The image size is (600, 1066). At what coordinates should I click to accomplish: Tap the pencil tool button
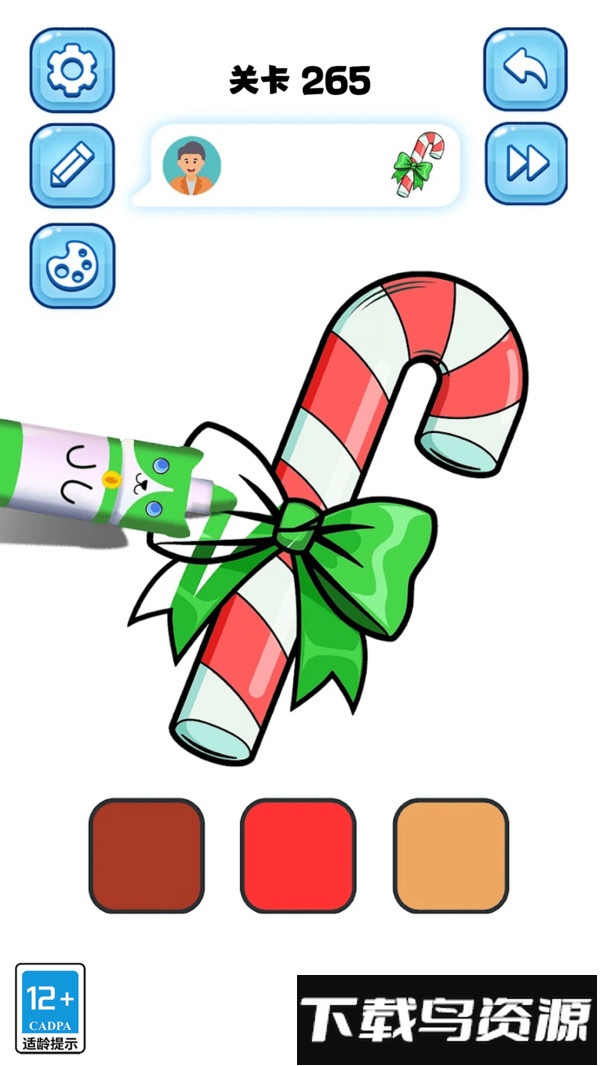tap(72, 167)
